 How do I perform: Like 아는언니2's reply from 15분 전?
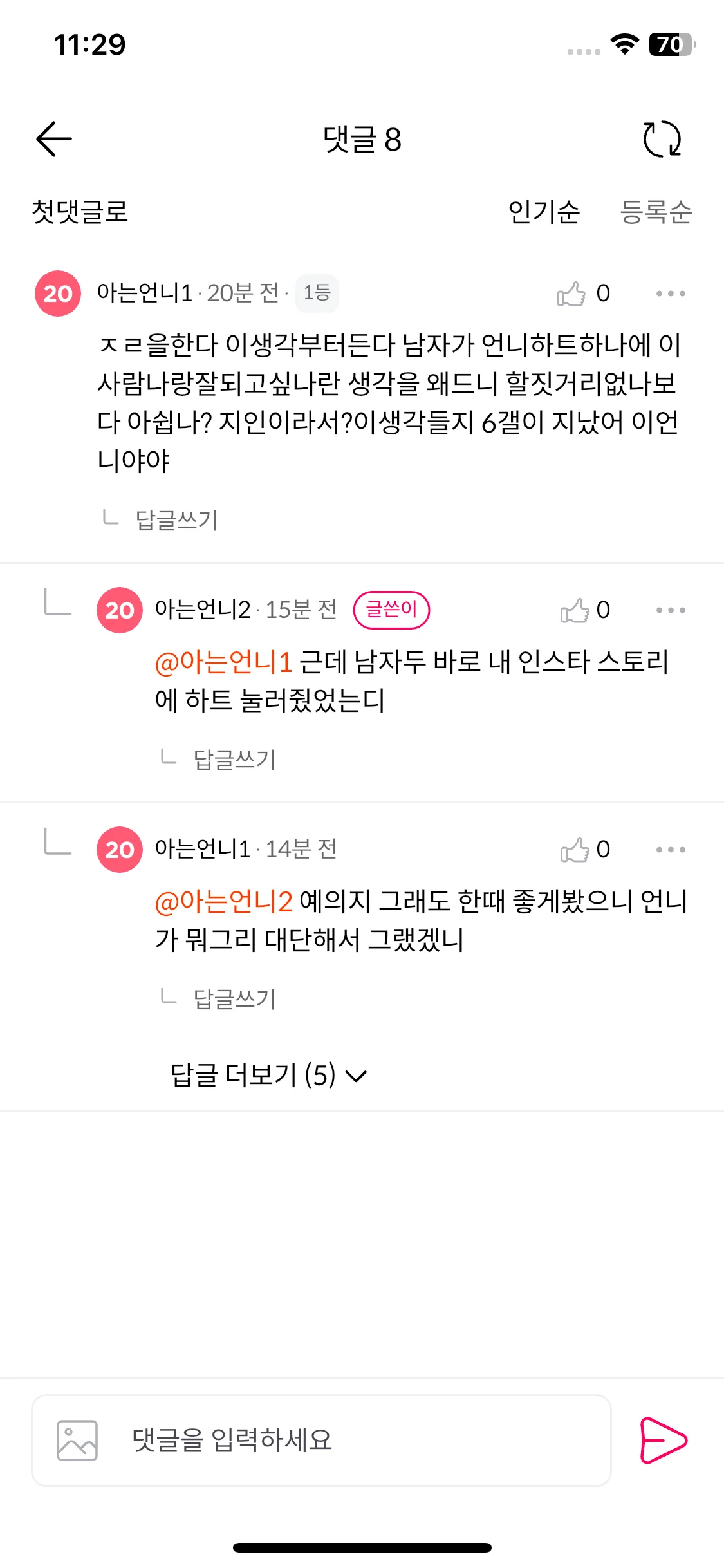[x=575, y=610]
